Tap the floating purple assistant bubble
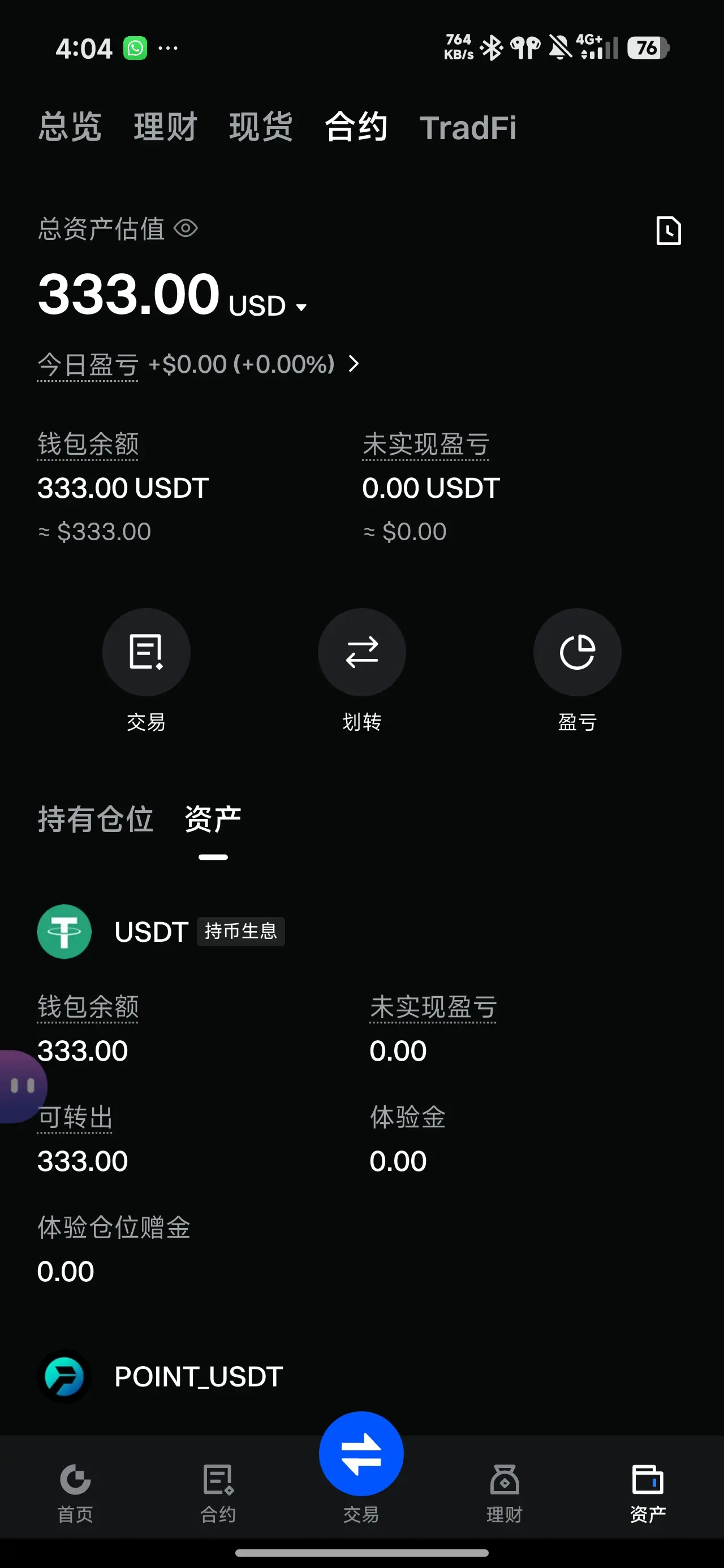 pos(22,1086)
